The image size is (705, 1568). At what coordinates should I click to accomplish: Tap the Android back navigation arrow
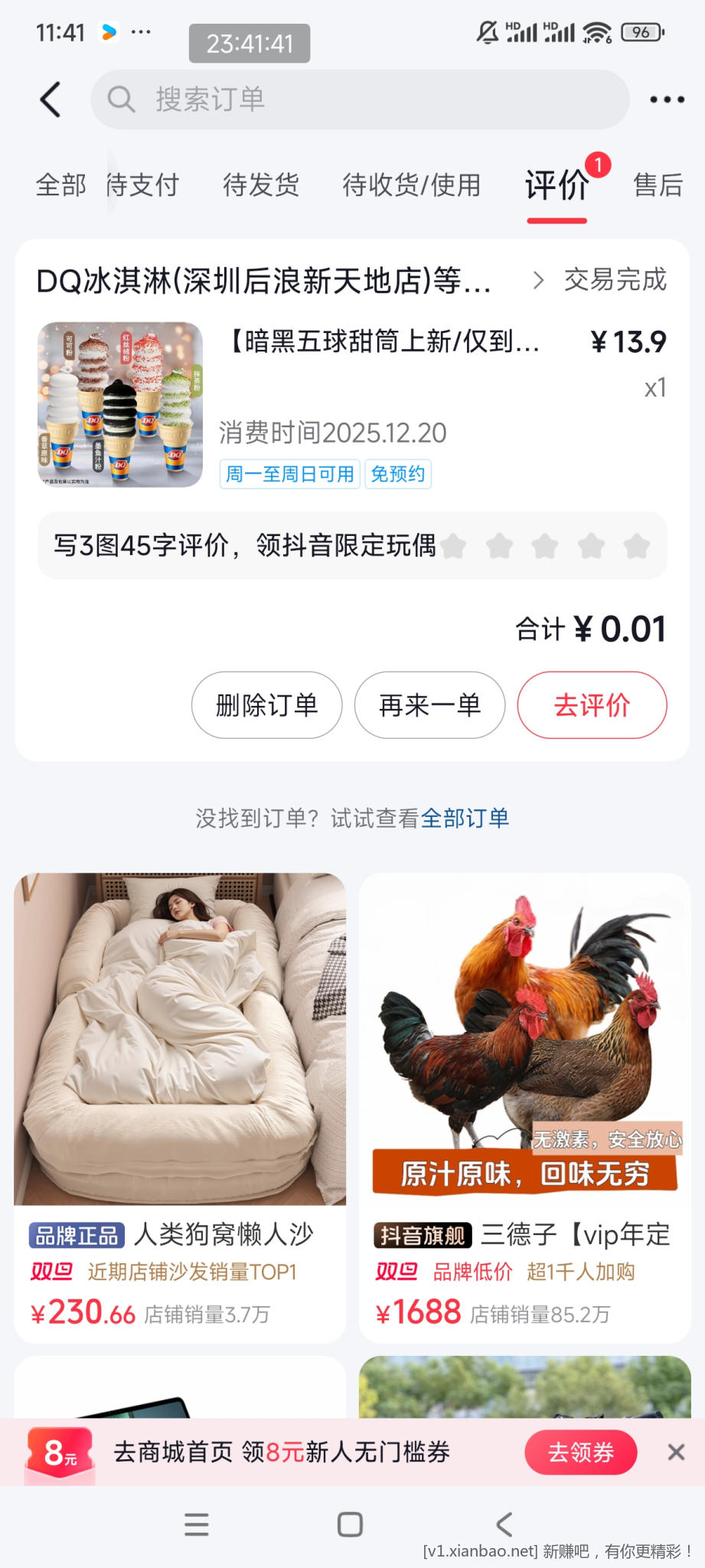tap(503, 1524)
